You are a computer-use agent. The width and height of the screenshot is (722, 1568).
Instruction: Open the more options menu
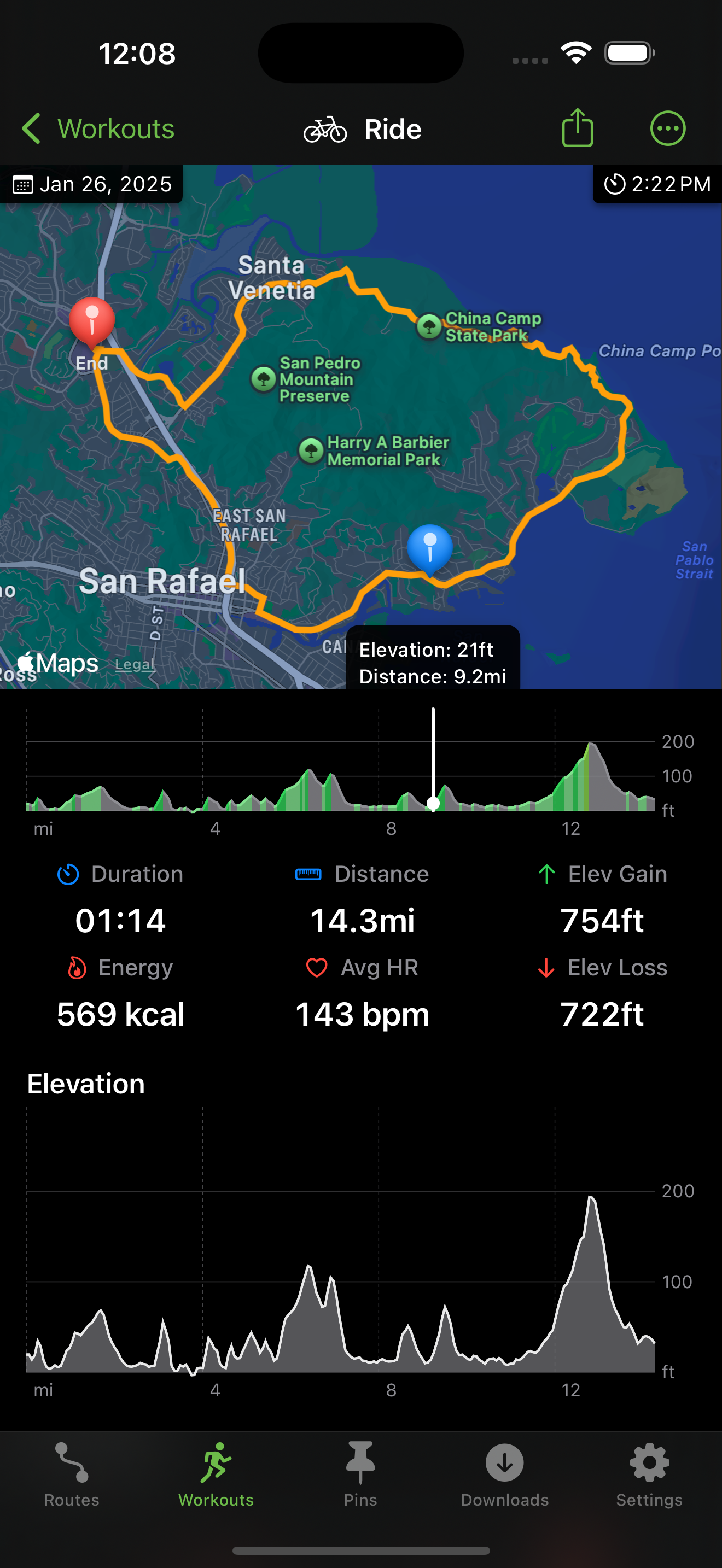(x=668, y=128)
